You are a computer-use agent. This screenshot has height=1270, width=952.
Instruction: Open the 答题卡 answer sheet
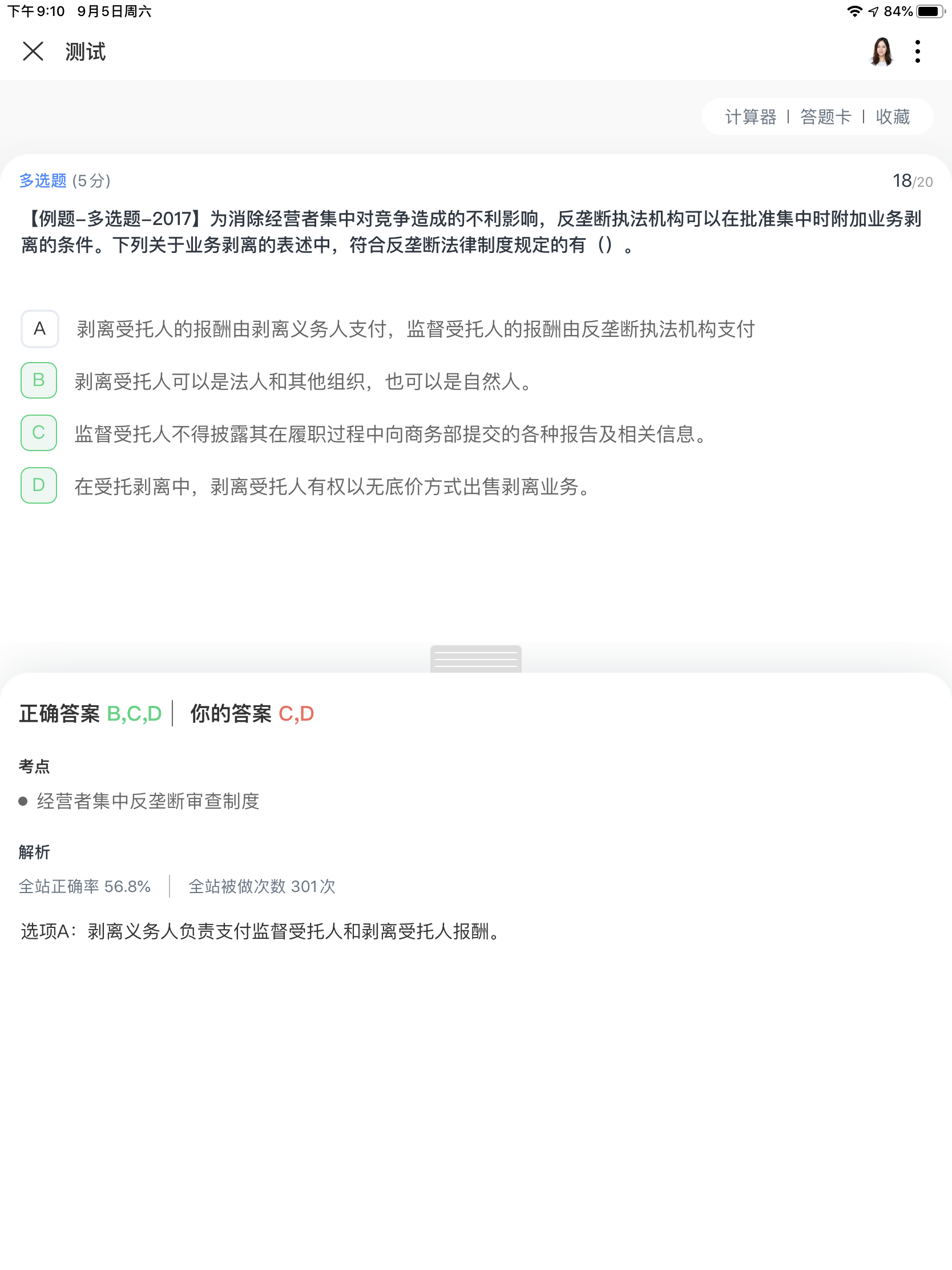pos(825,116)
